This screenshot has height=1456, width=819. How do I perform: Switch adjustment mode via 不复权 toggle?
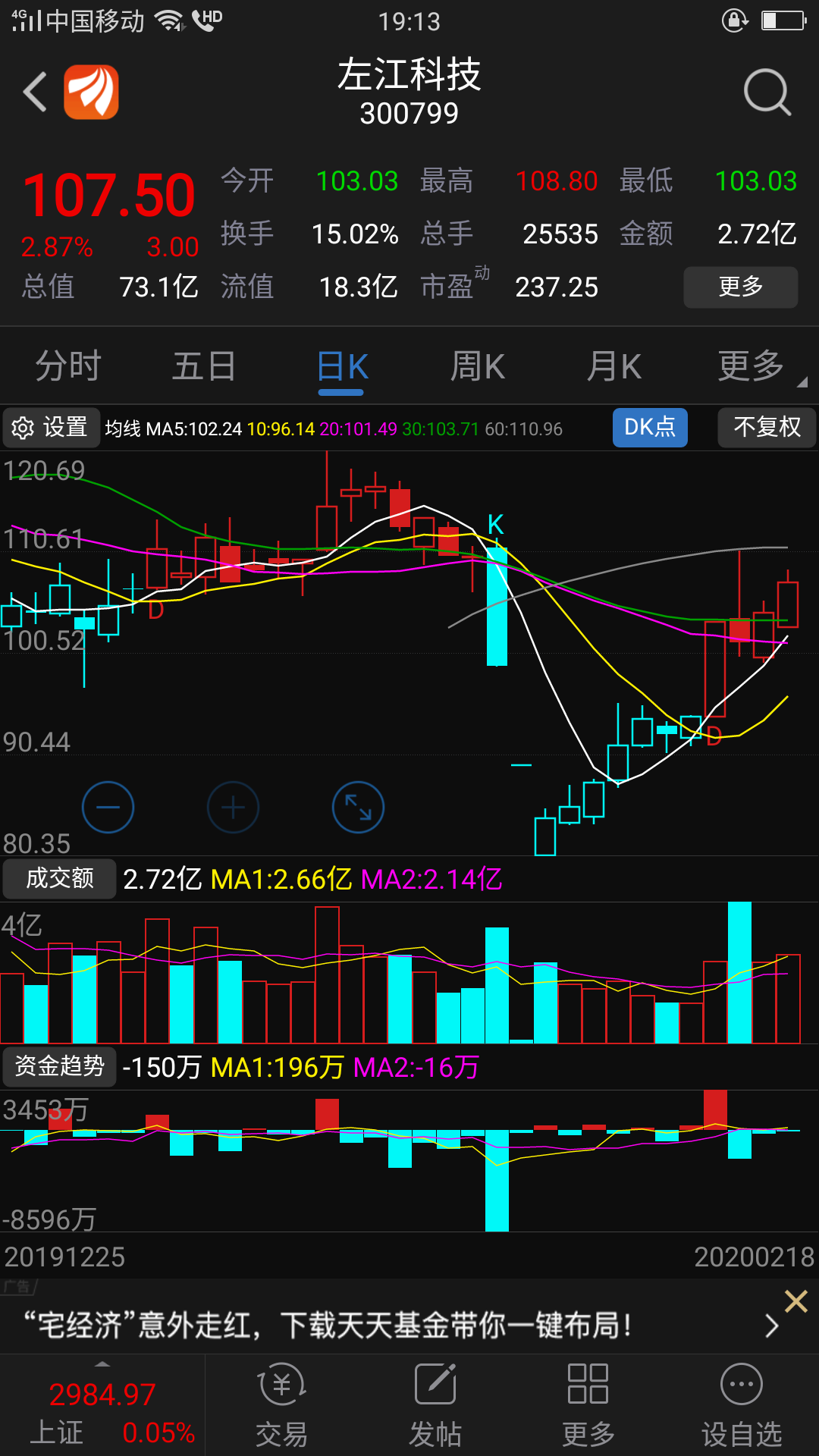pyautogui.click(x=767, y=428)
